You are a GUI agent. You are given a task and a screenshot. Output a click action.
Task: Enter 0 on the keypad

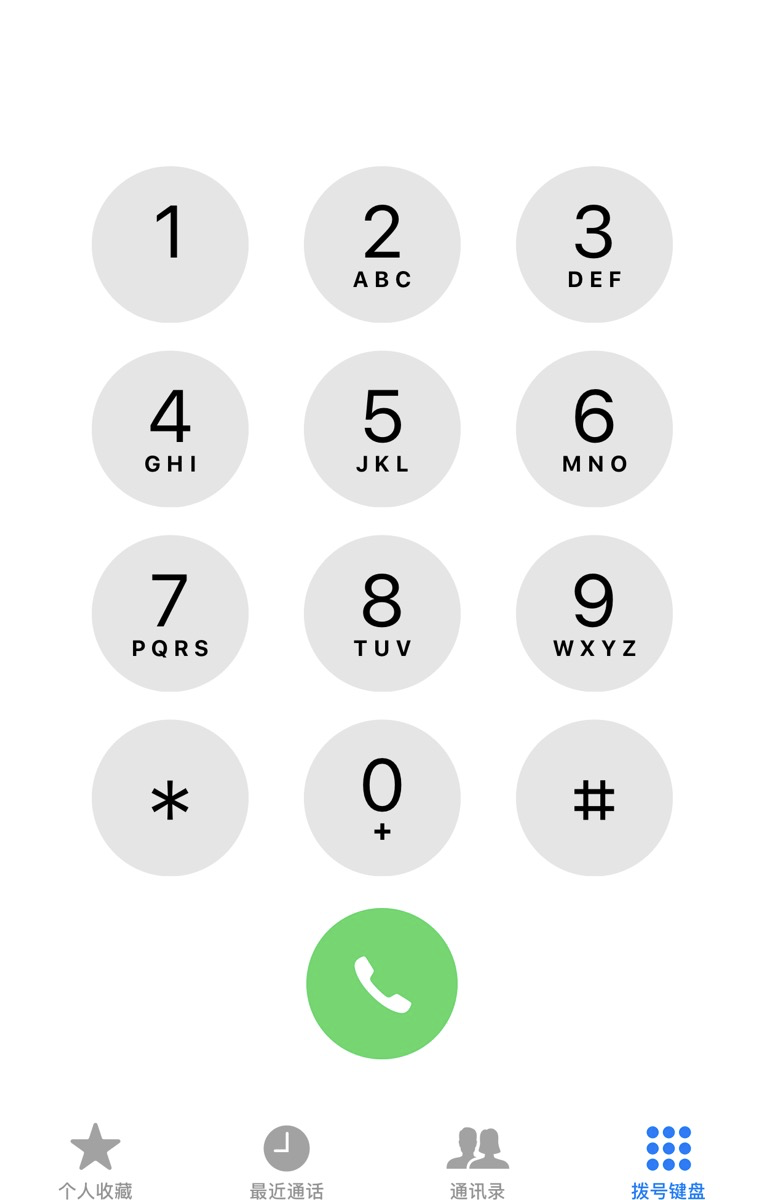pyautogui.click(x=382, y=798)
